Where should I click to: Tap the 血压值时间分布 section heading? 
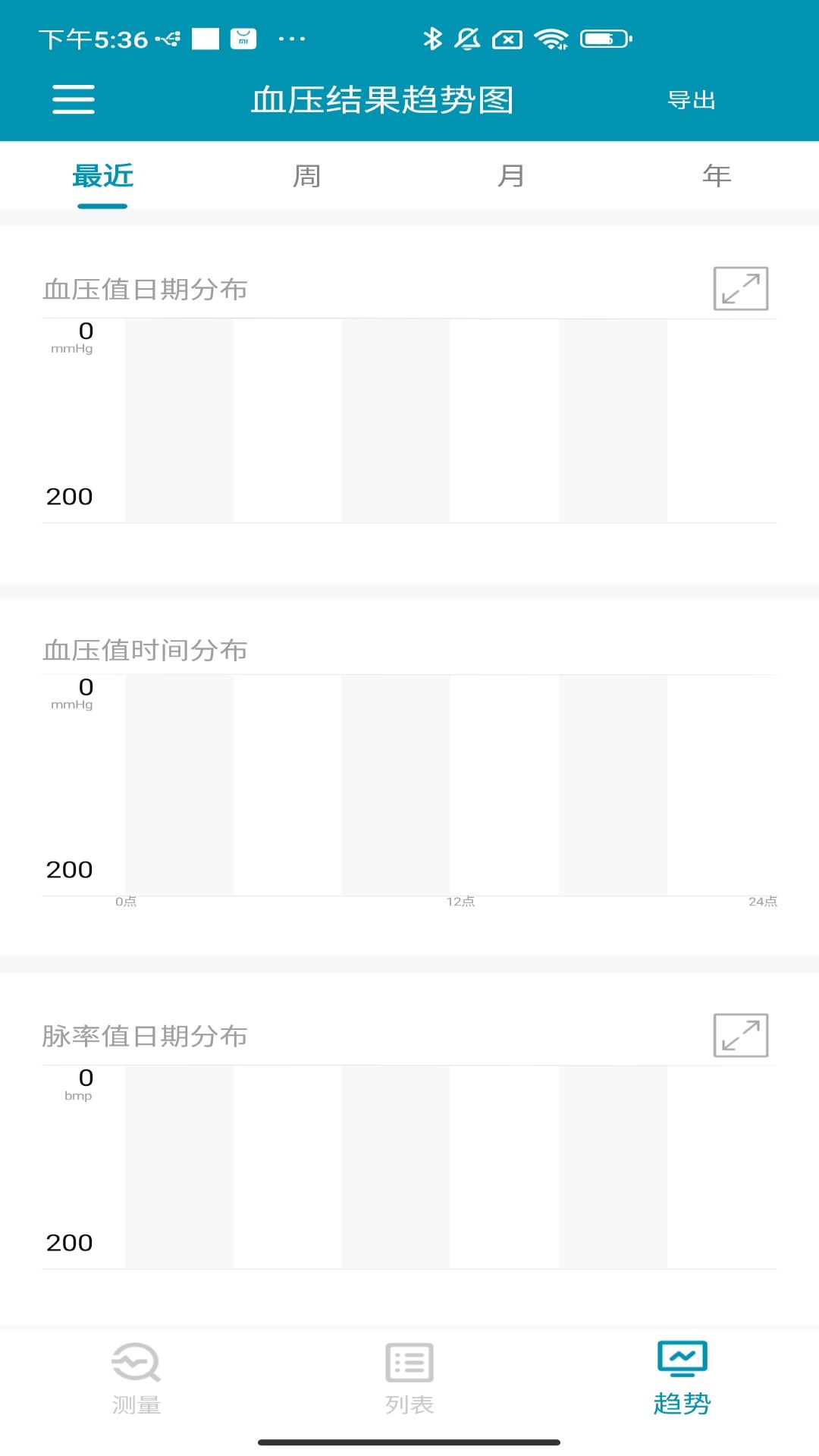click(x=145, y=650)
